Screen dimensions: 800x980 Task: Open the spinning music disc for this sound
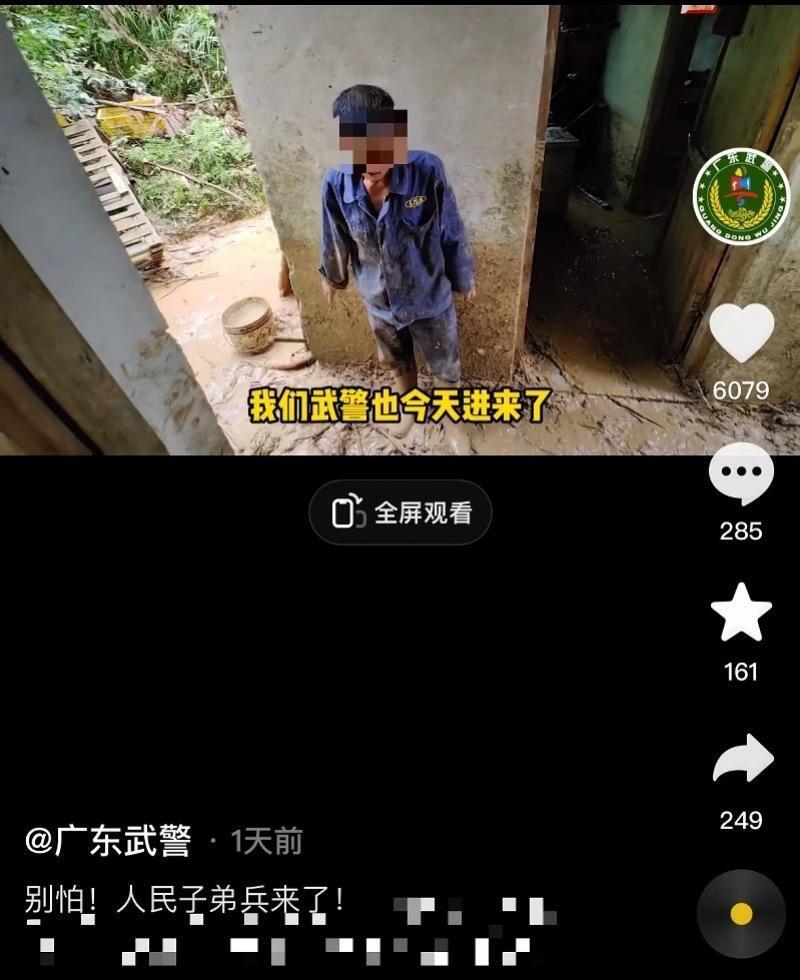point(741,914)
